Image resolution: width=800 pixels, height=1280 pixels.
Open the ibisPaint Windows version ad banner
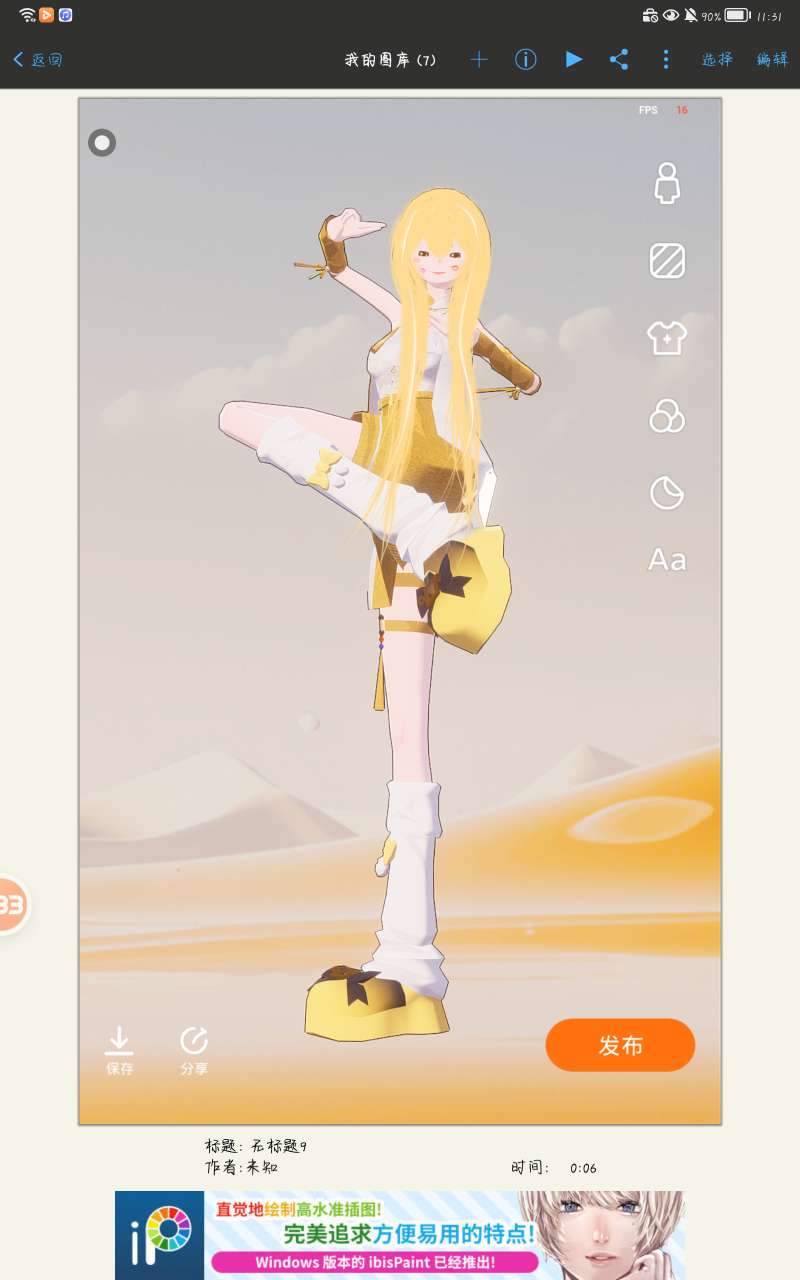tap(400, 1235)
